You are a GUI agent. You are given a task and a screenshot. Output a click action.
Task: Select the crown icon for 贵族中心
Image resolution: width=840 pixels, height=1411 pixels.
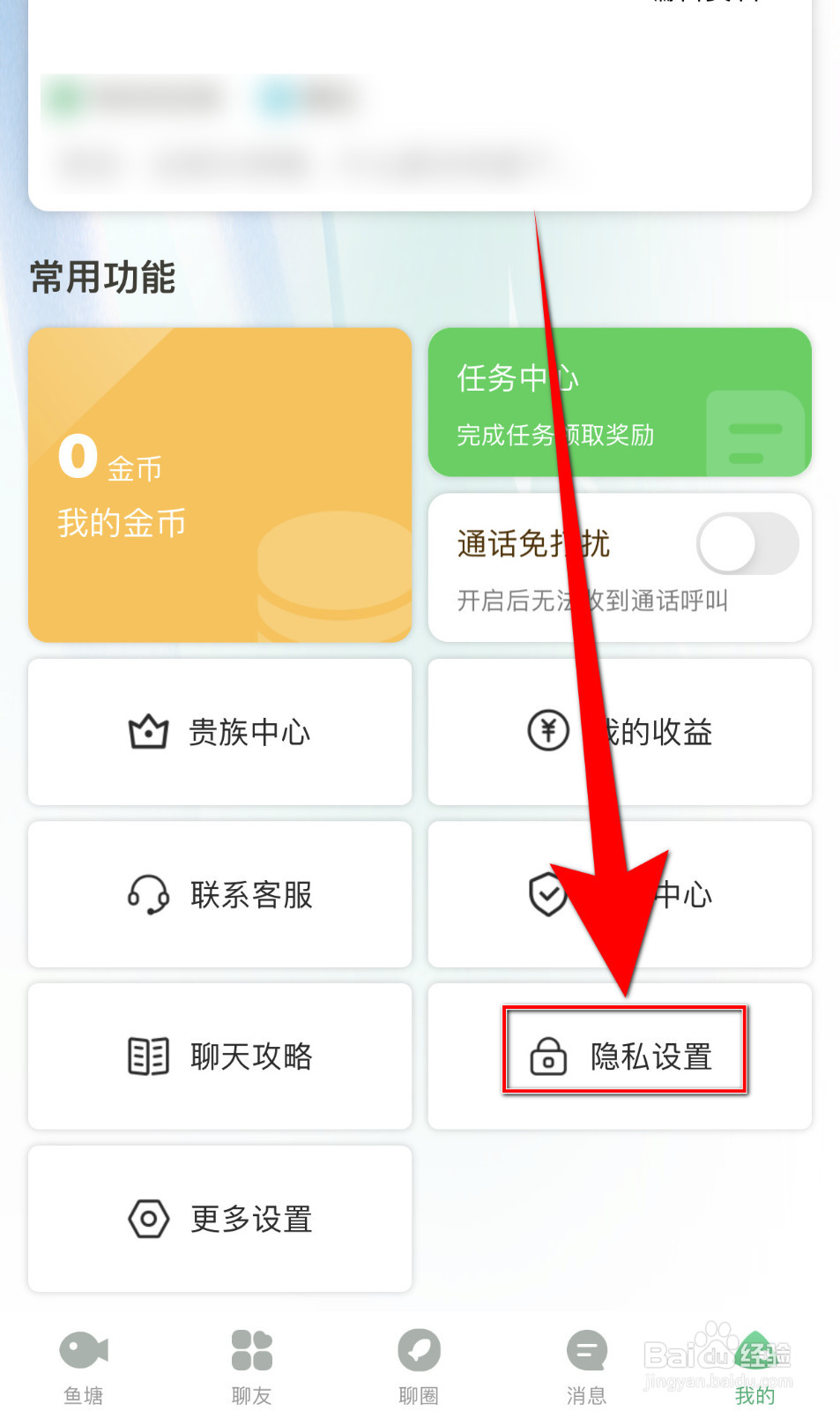point(147,732)
